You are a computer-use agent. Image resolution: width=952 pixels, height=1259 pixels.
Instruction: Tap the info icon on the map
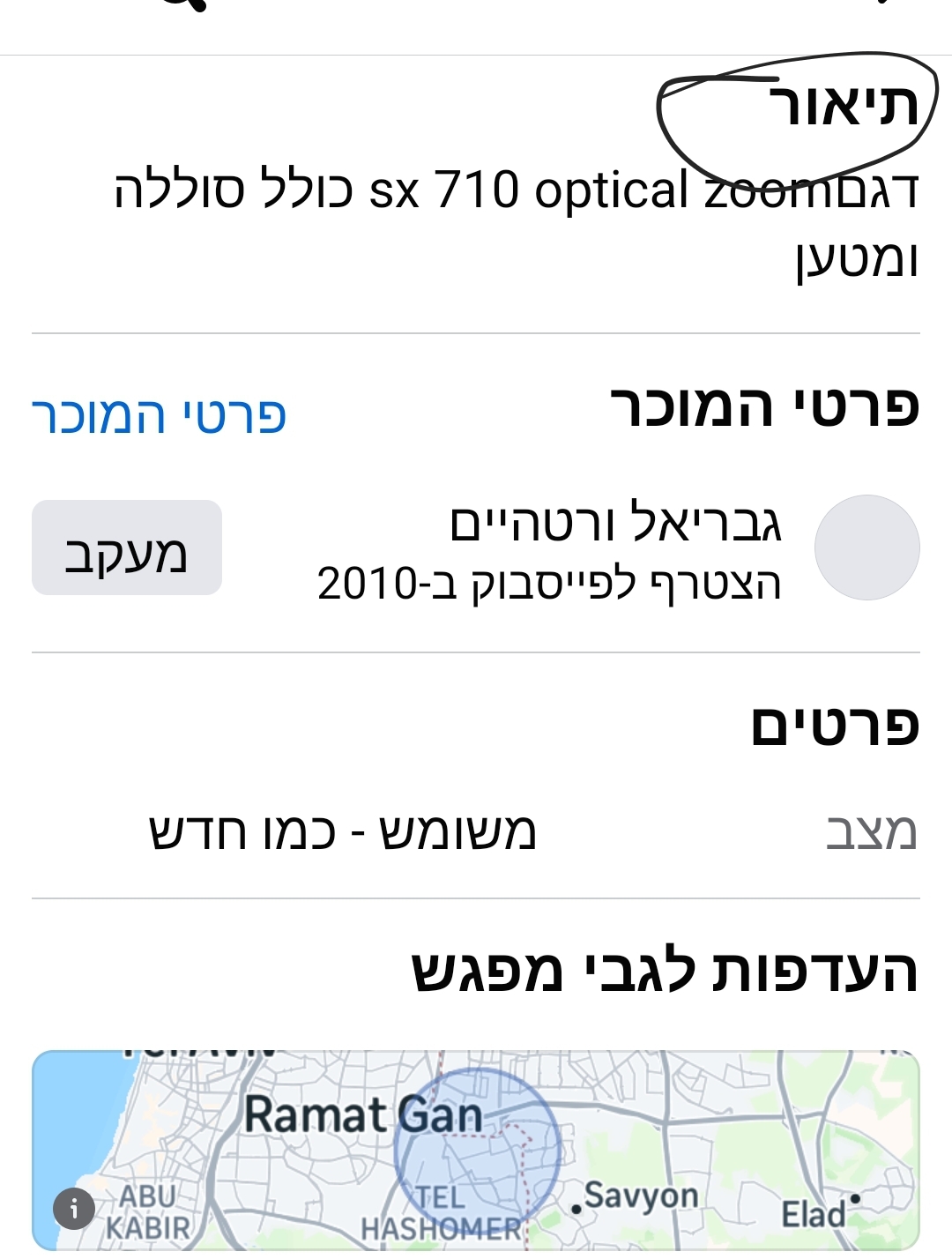click(73, 1209)
